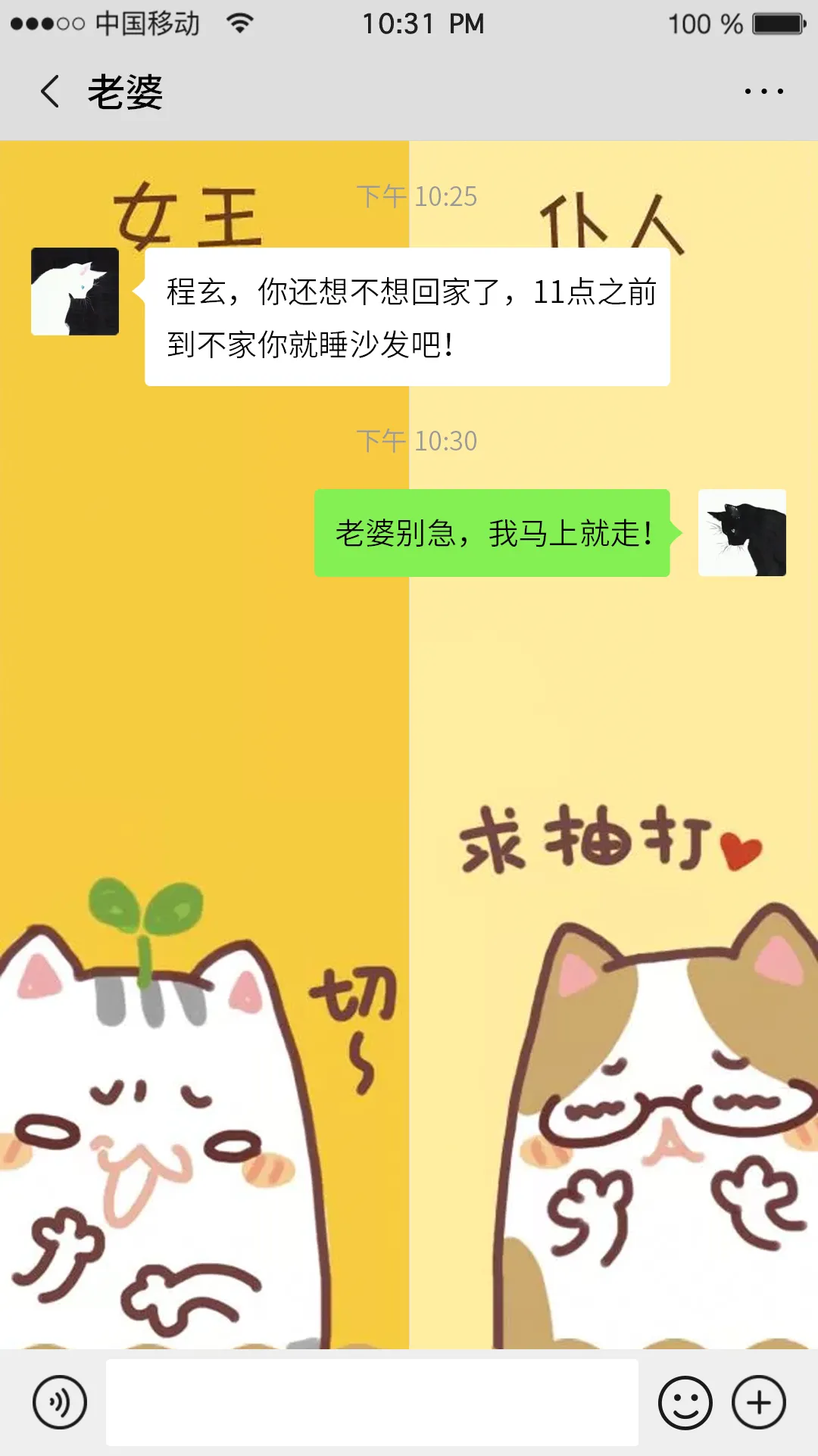
Task: Switch to voice message input
Action: pos(60,1402)
